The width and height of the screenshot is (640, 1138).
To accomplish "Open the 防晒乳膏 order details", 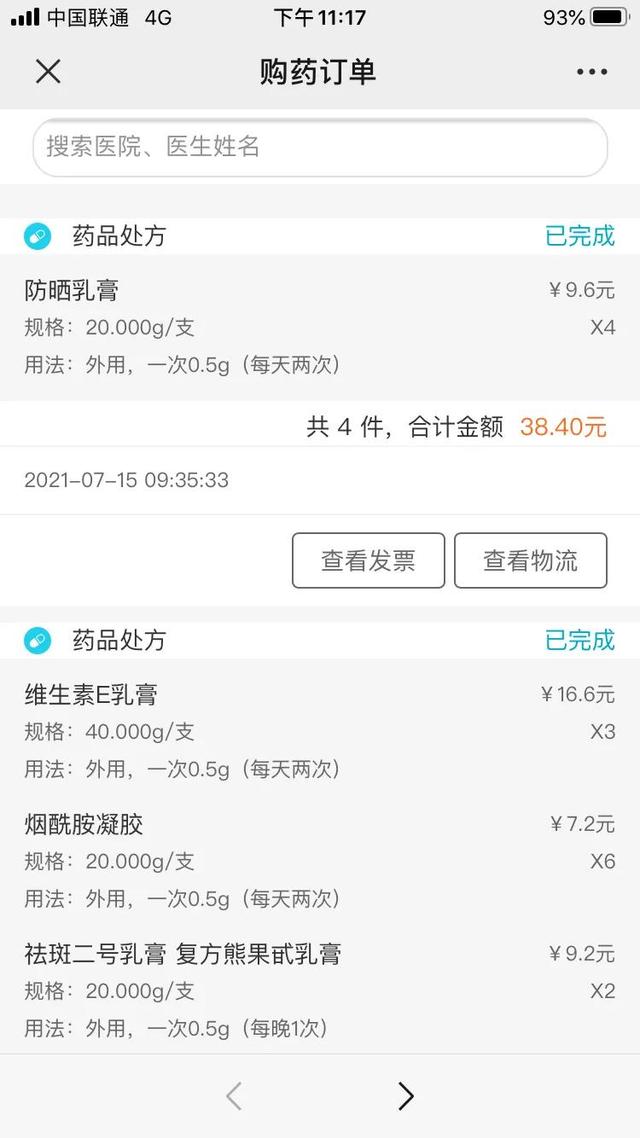I will point(320,327).
